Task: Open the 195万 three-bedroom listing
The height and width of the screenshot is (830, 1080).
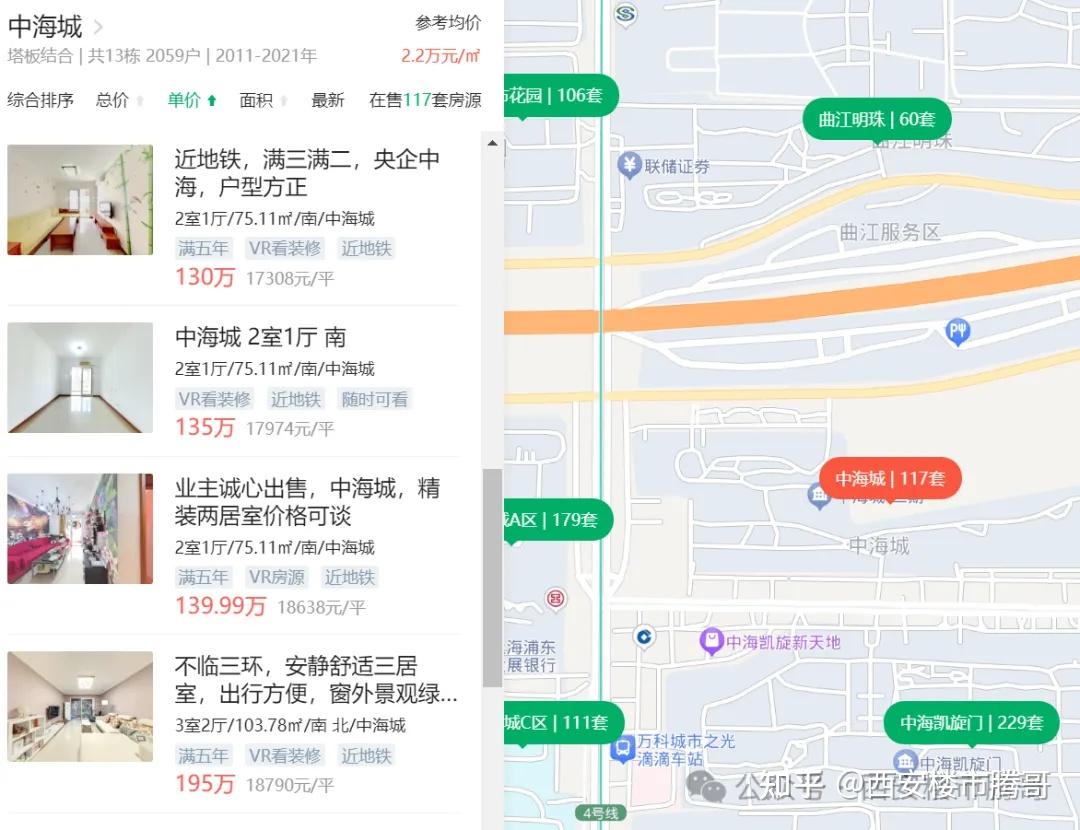Action: click(x=315, y=680)
